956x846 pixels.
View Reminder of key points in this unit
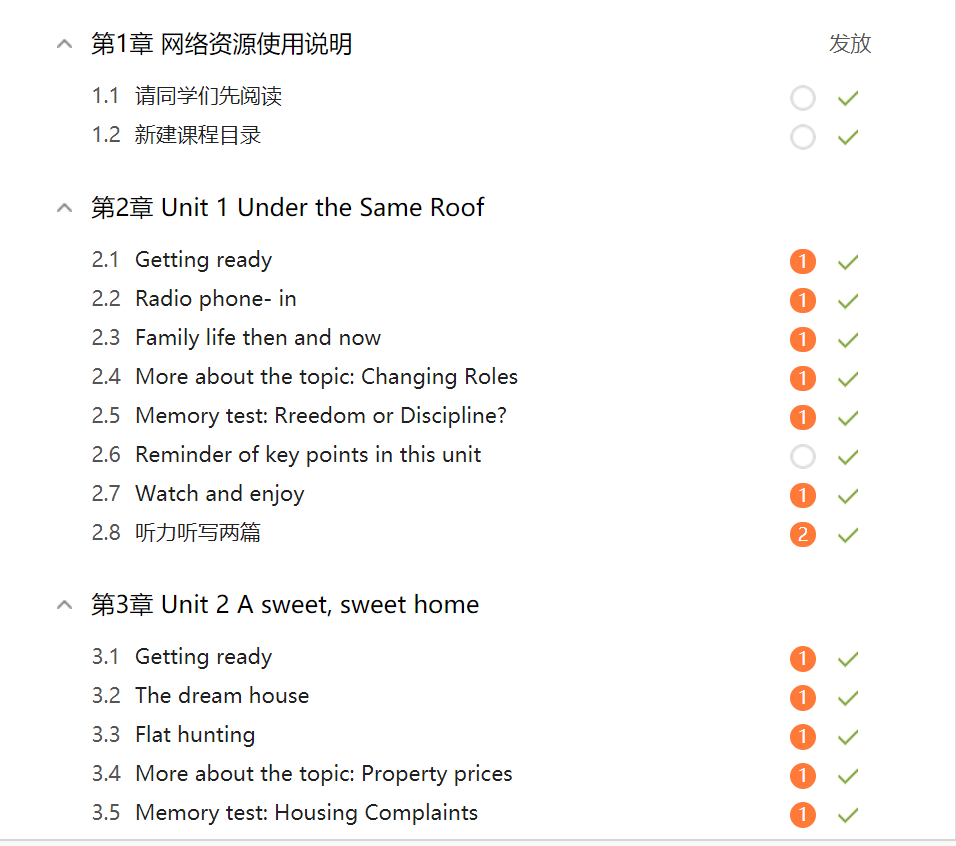point(308,456)
